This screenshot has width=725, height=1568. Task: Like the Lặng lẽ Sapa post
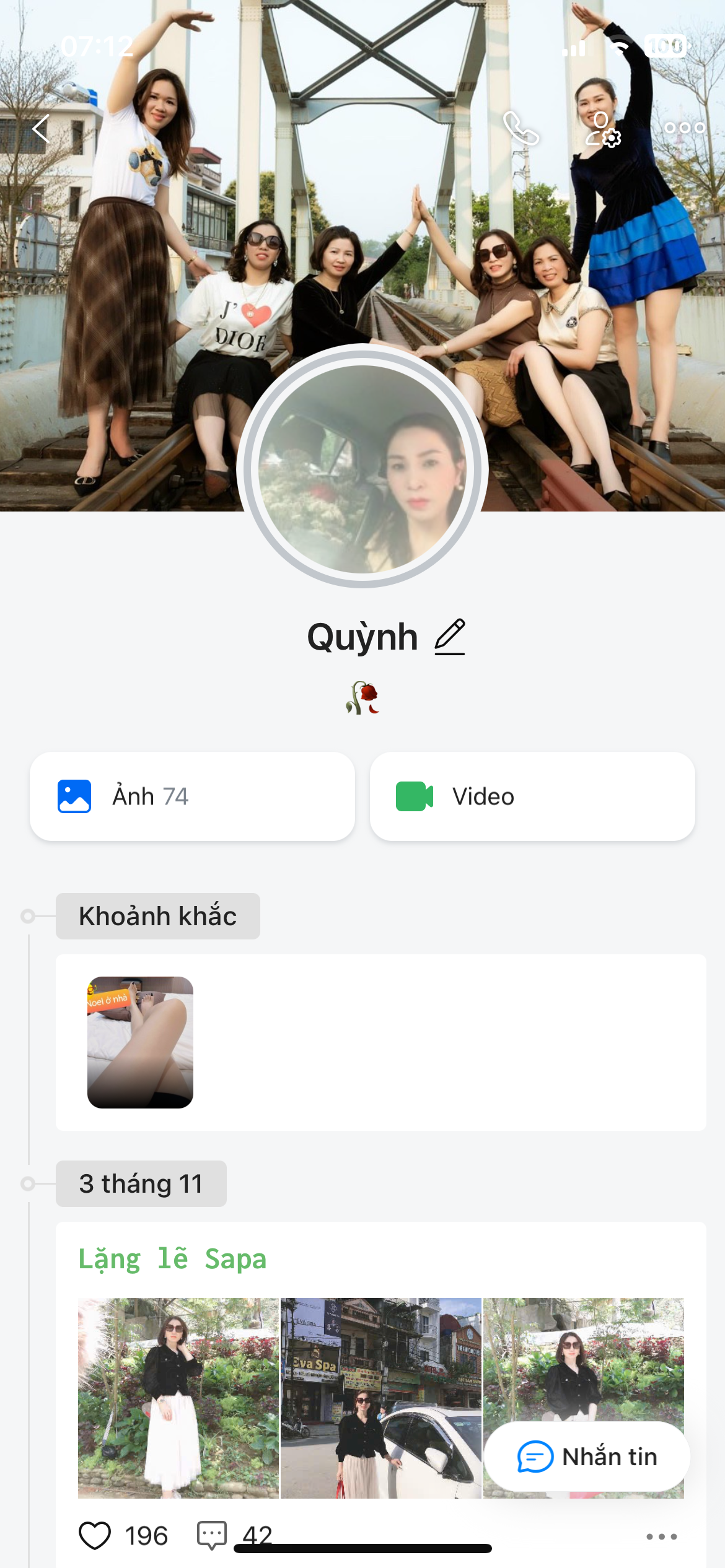95,1536
